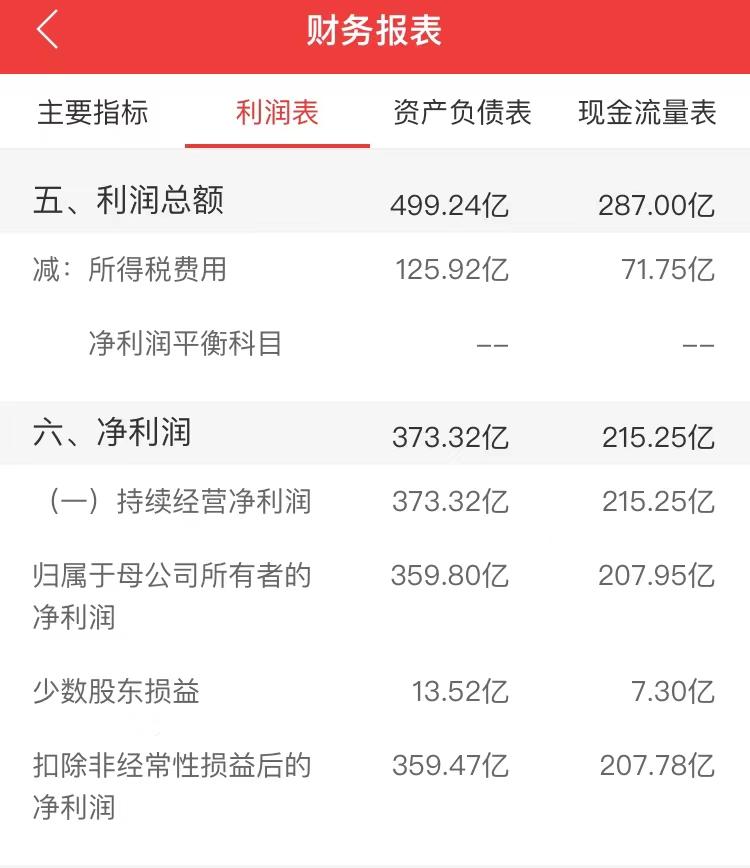Screen dimensions: 750x868
Task: View the 现金流量表 tab
Action: pos(647,112)
